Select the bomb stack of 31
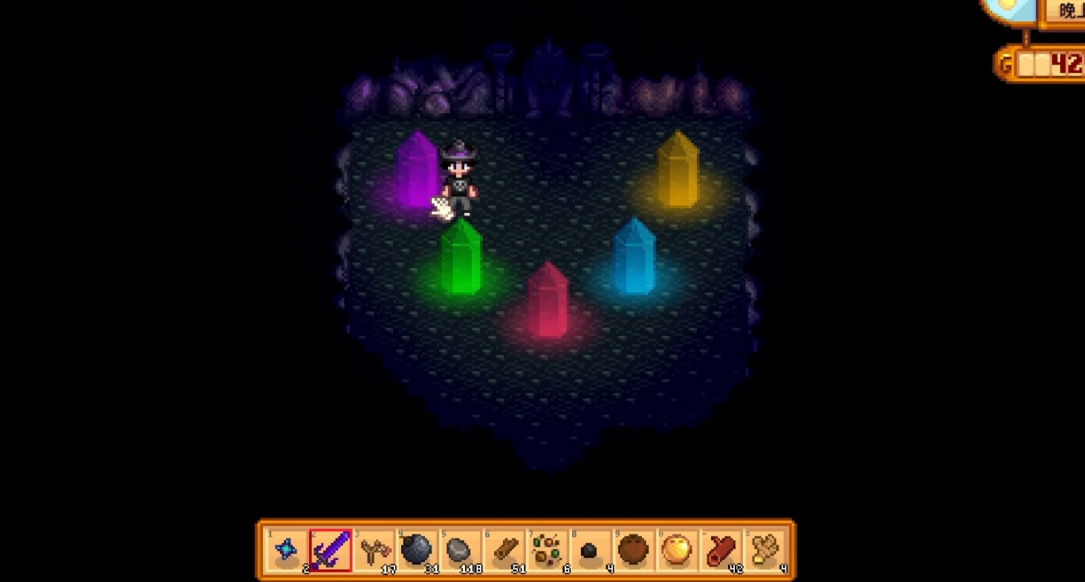Viewport: 1085px width, 582px height. tap(417, 549)
